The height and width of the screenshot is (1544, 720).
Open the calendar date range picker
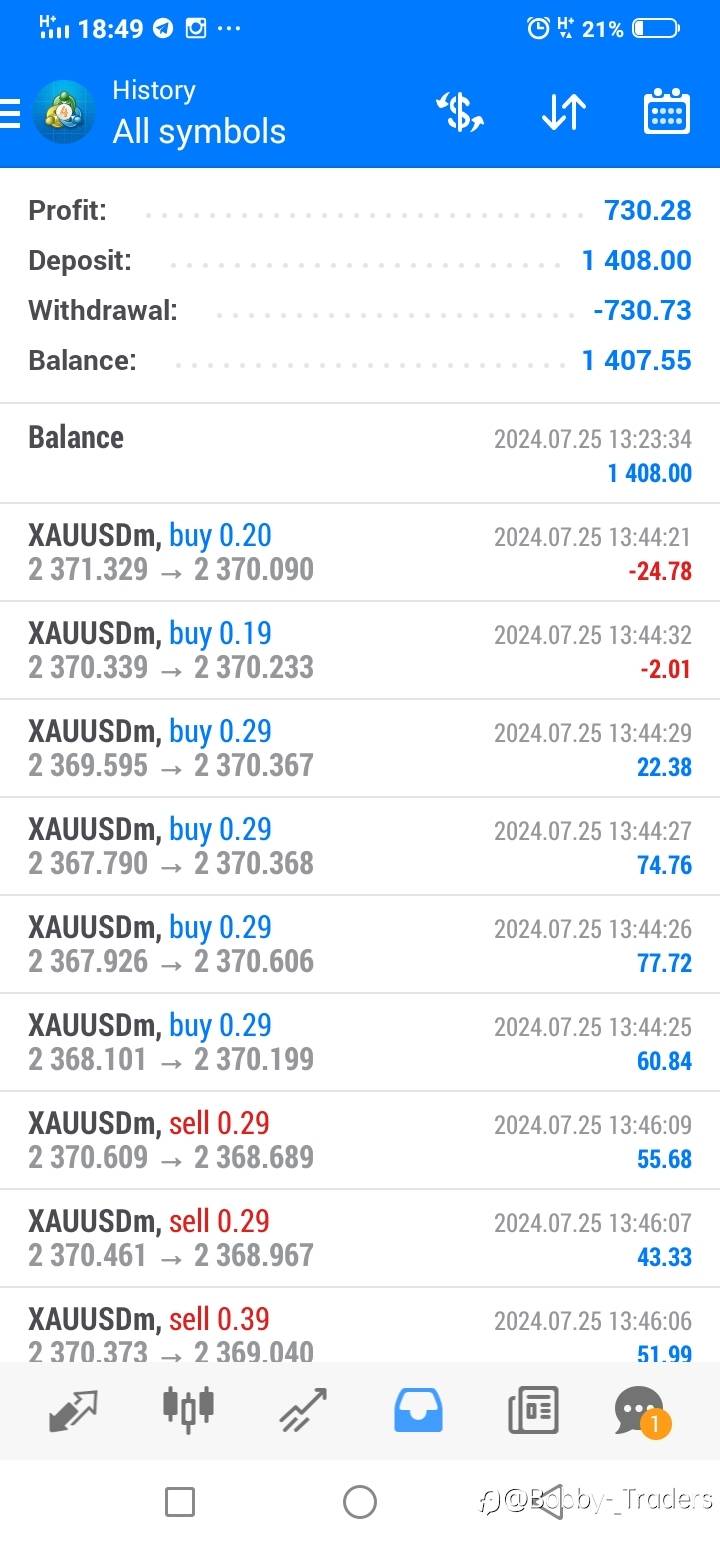coord(666,111)
